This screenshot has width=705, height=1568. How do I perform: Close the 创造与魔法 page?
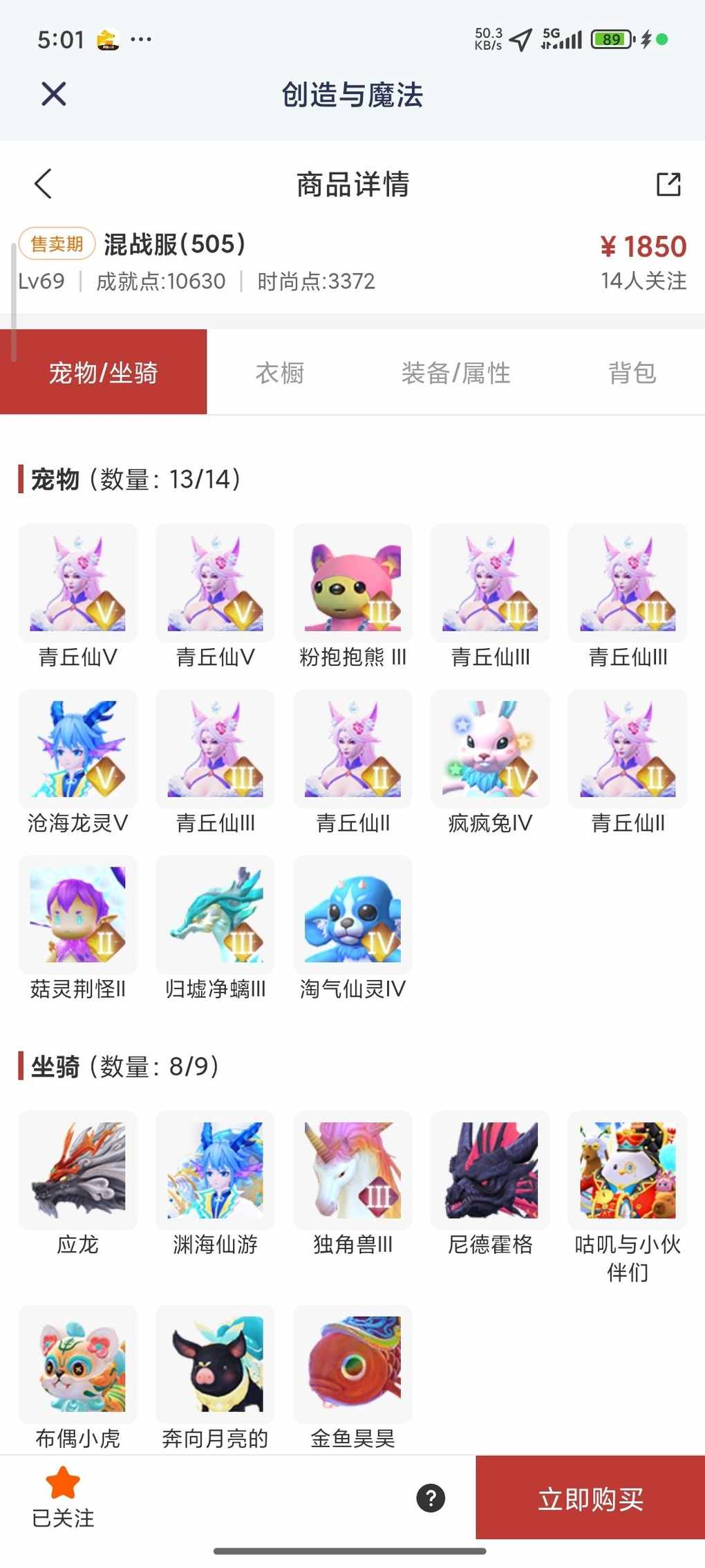[53, 94]
